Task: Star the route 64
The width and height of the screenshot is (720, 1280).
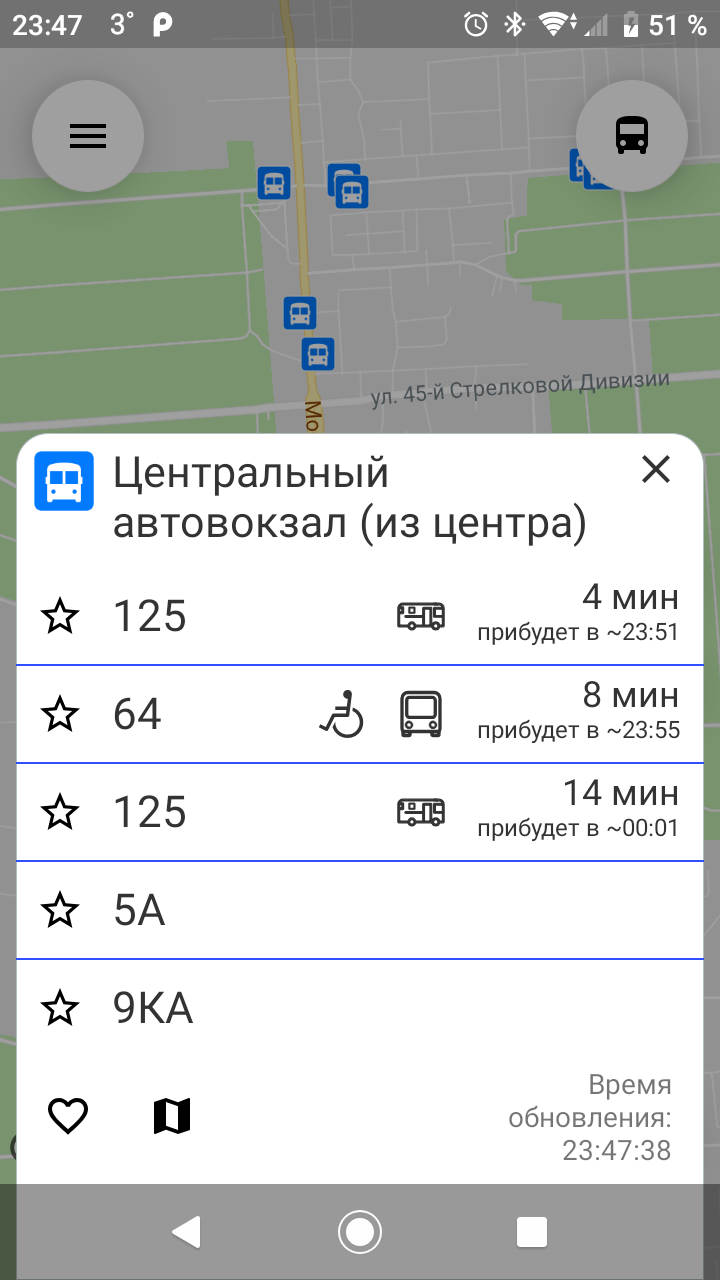Action: tap(60, 714)
